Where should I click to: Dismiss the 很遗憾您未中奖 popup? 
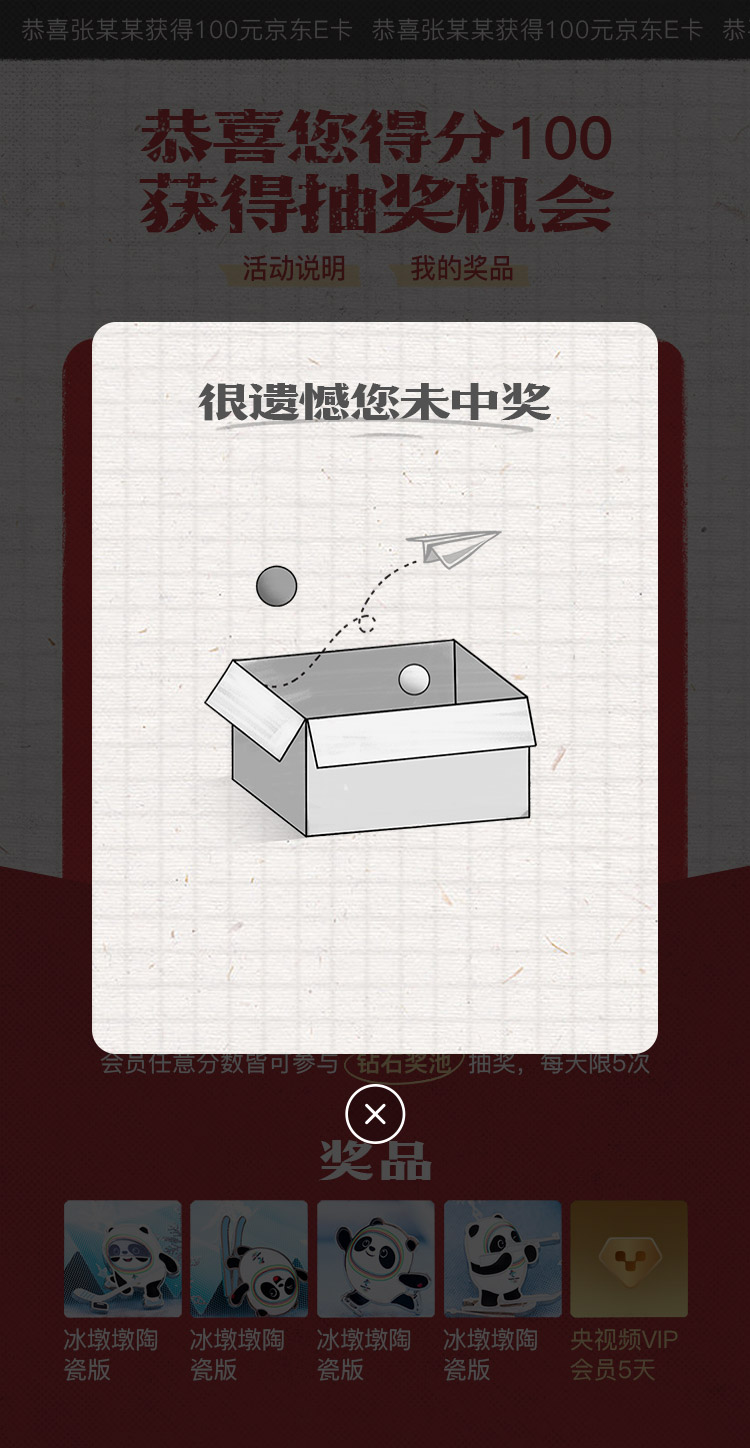click(375, 1114)
